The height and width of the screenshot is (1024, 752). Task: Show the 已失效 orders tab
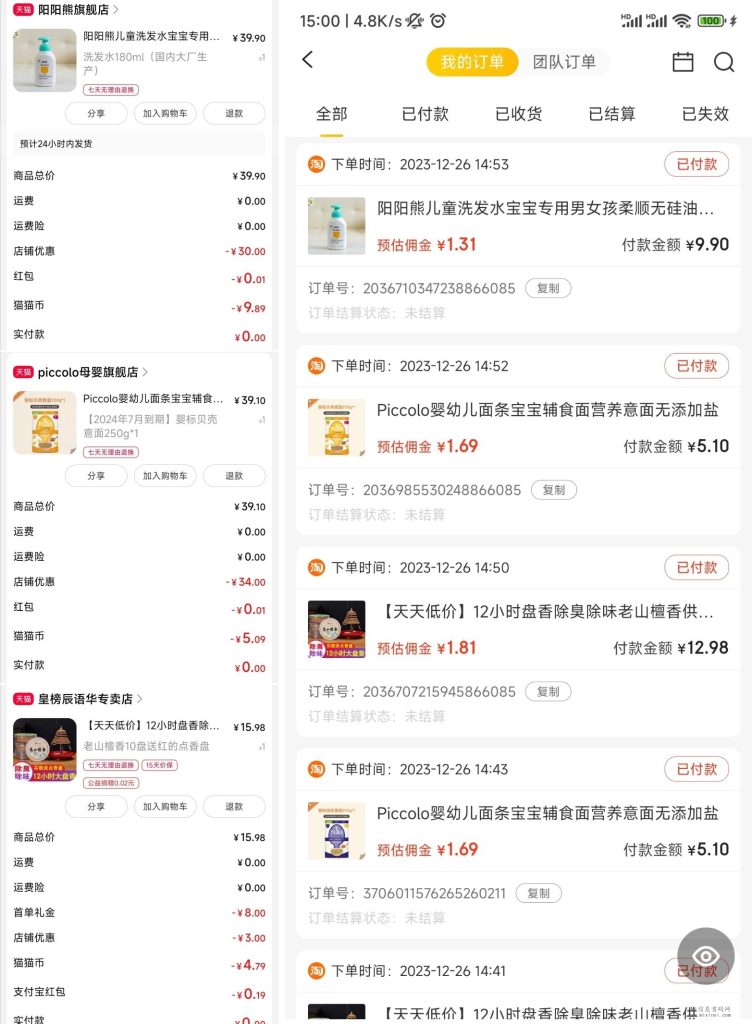(705, 114)
